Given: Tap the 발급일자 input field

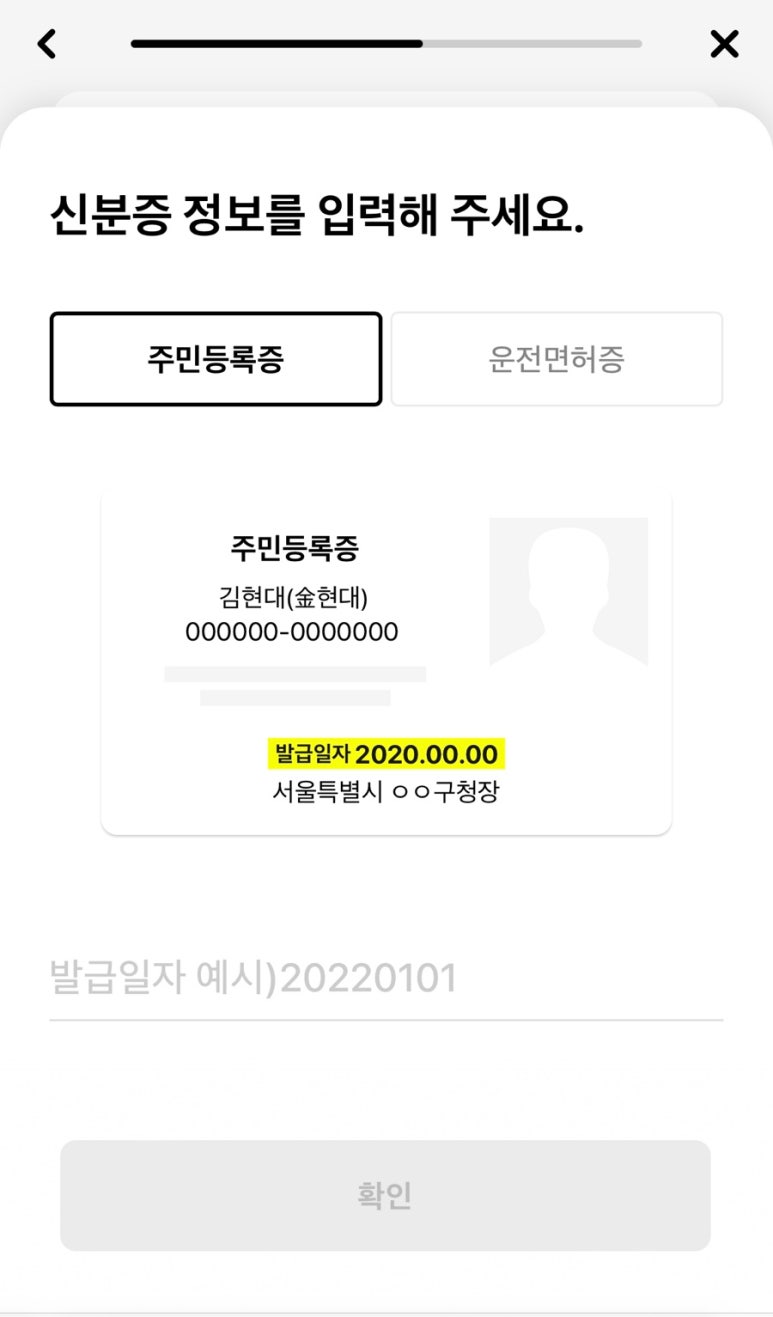Looking at the screenshot, I should pos(386,978).
